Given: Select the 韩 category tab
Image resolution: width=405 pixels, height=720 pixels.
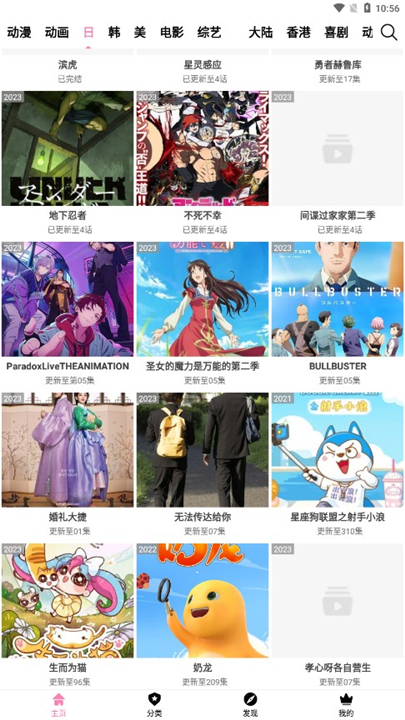Looking at the screenshot, I should (x=114, y=33).
